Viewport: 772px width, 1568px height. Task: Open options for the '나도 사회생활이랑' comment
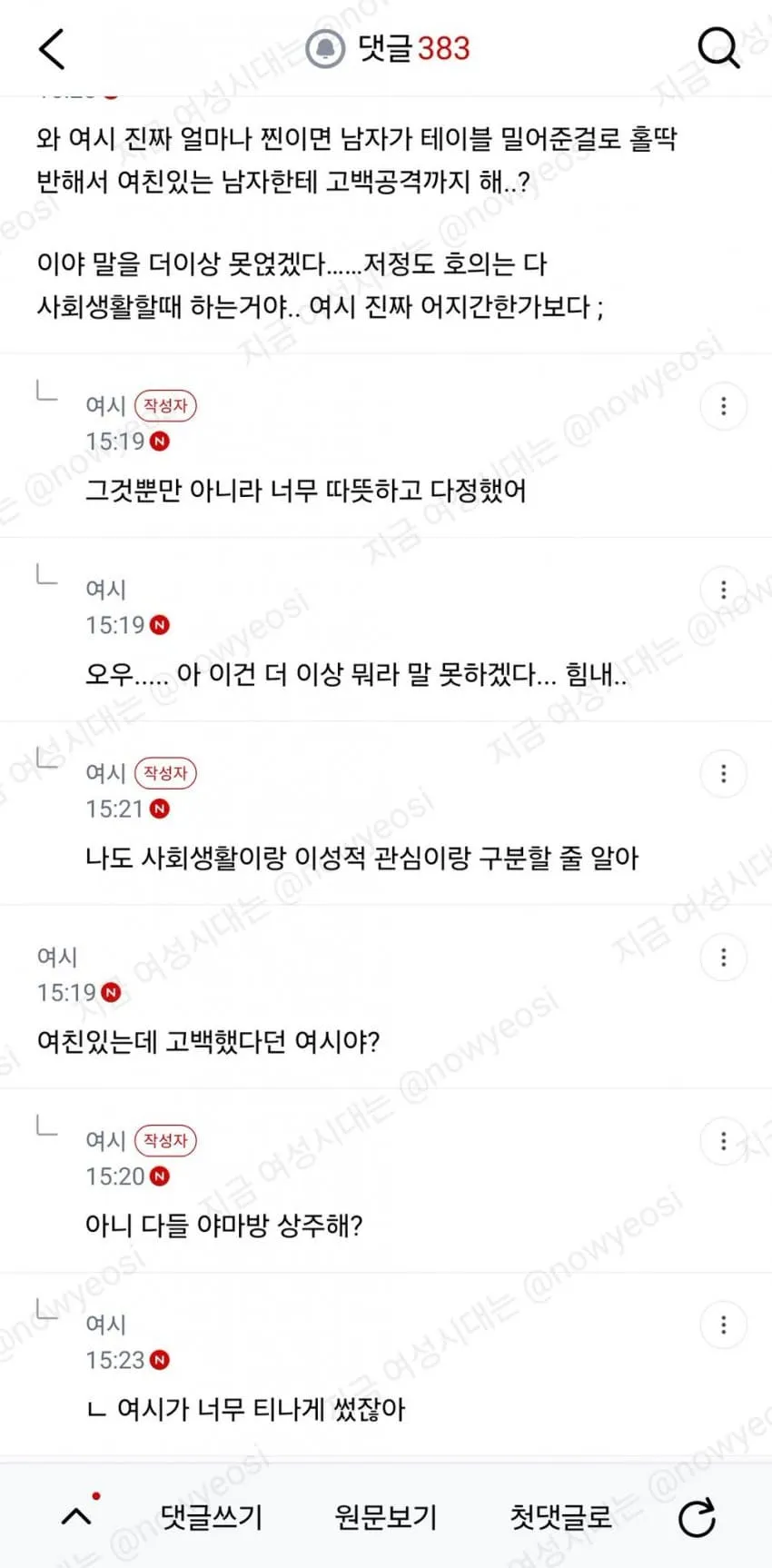(x=723, y=773)
